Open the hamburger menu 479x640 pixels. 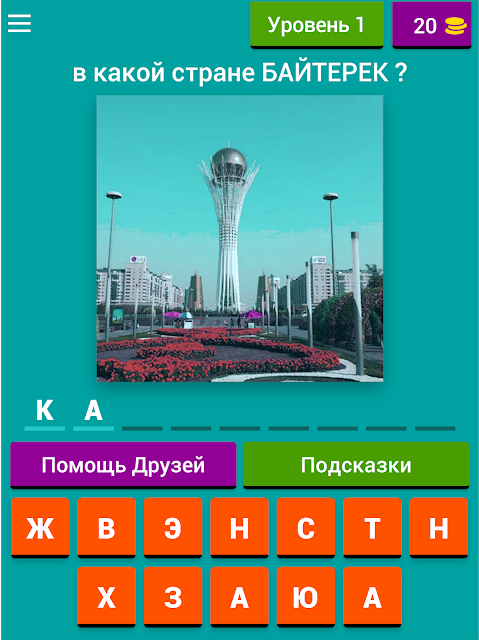[19, 24]
